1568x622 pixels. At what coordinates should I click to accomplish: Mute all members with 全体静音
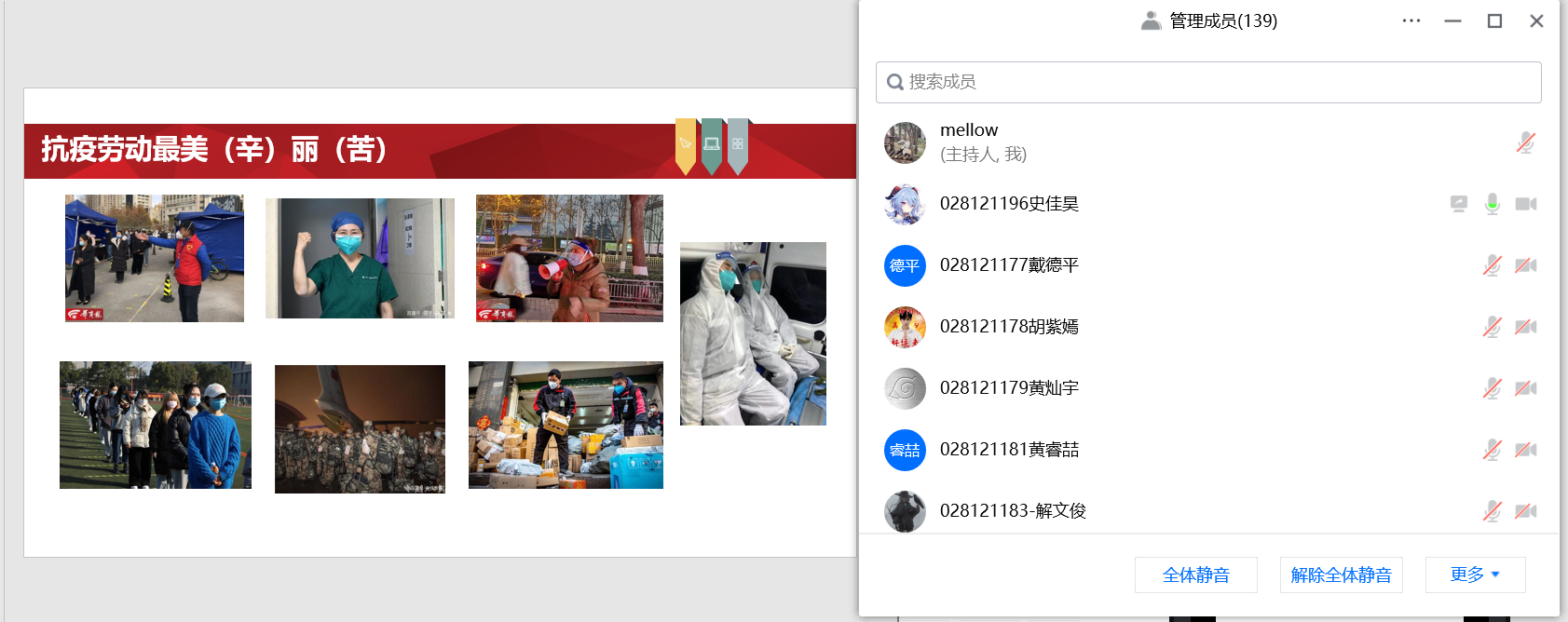(x=1195, y=575)
